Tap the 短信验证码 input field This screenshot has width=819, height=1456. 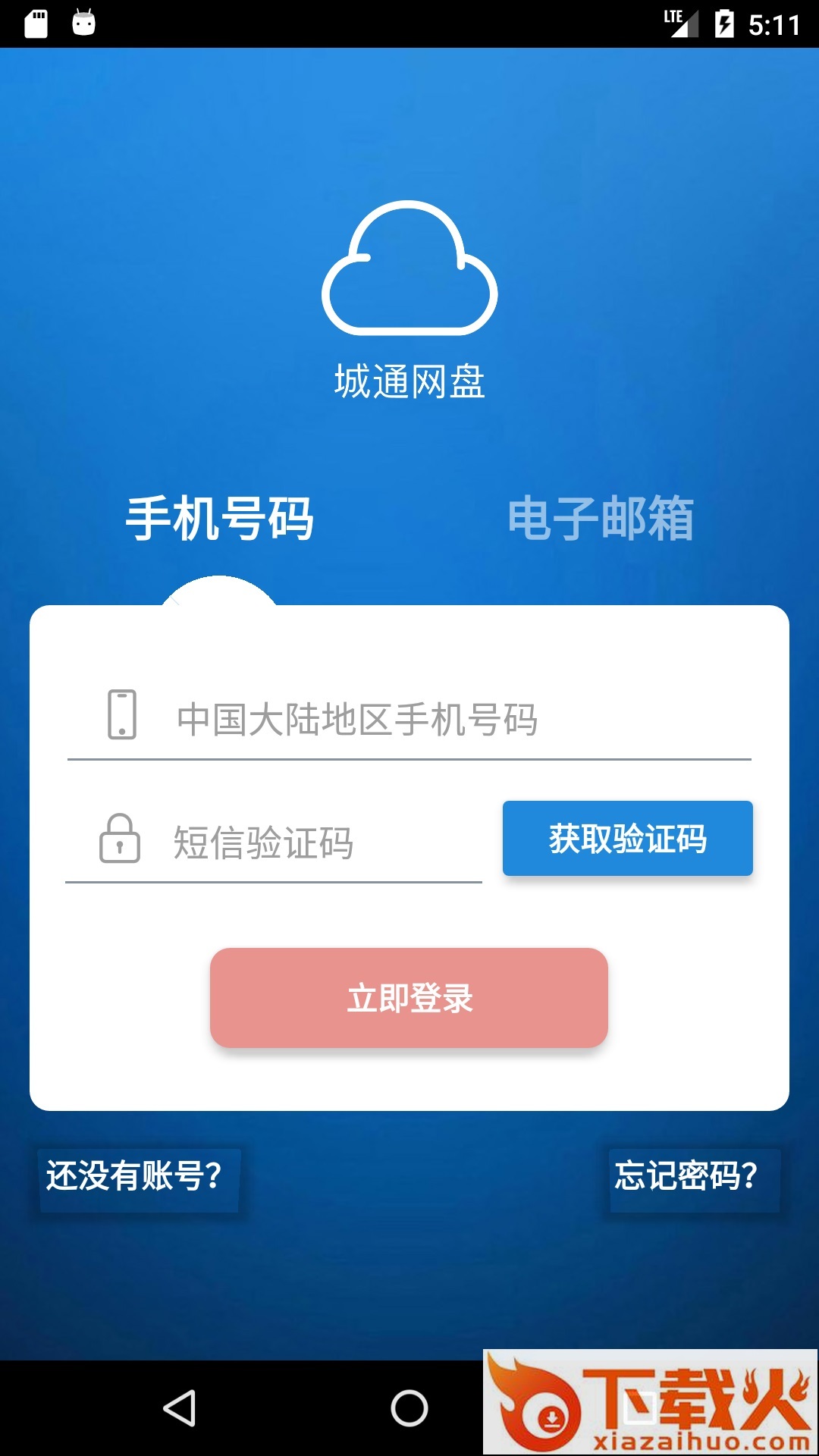coord(274,843)
